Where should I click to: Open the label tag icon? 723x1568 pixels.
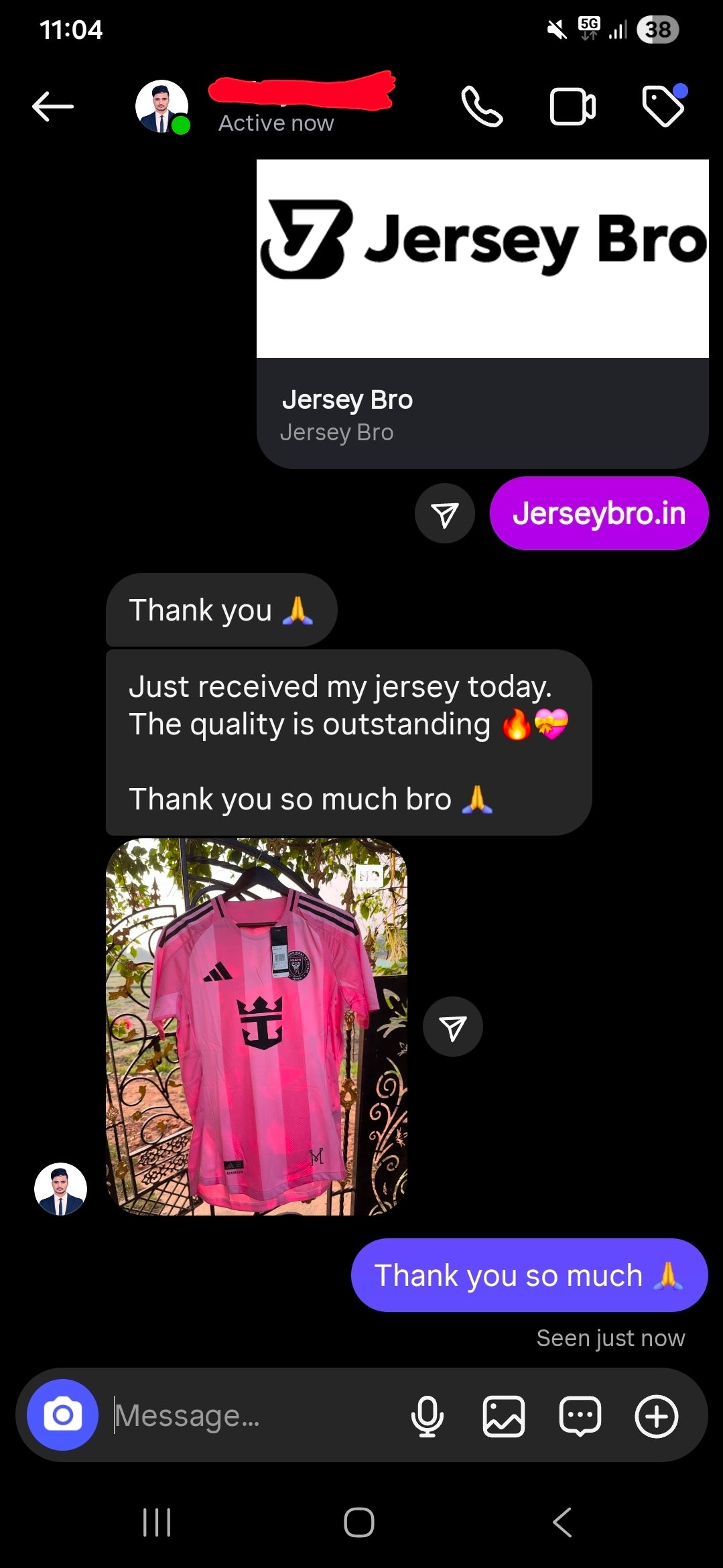point(663,107)
